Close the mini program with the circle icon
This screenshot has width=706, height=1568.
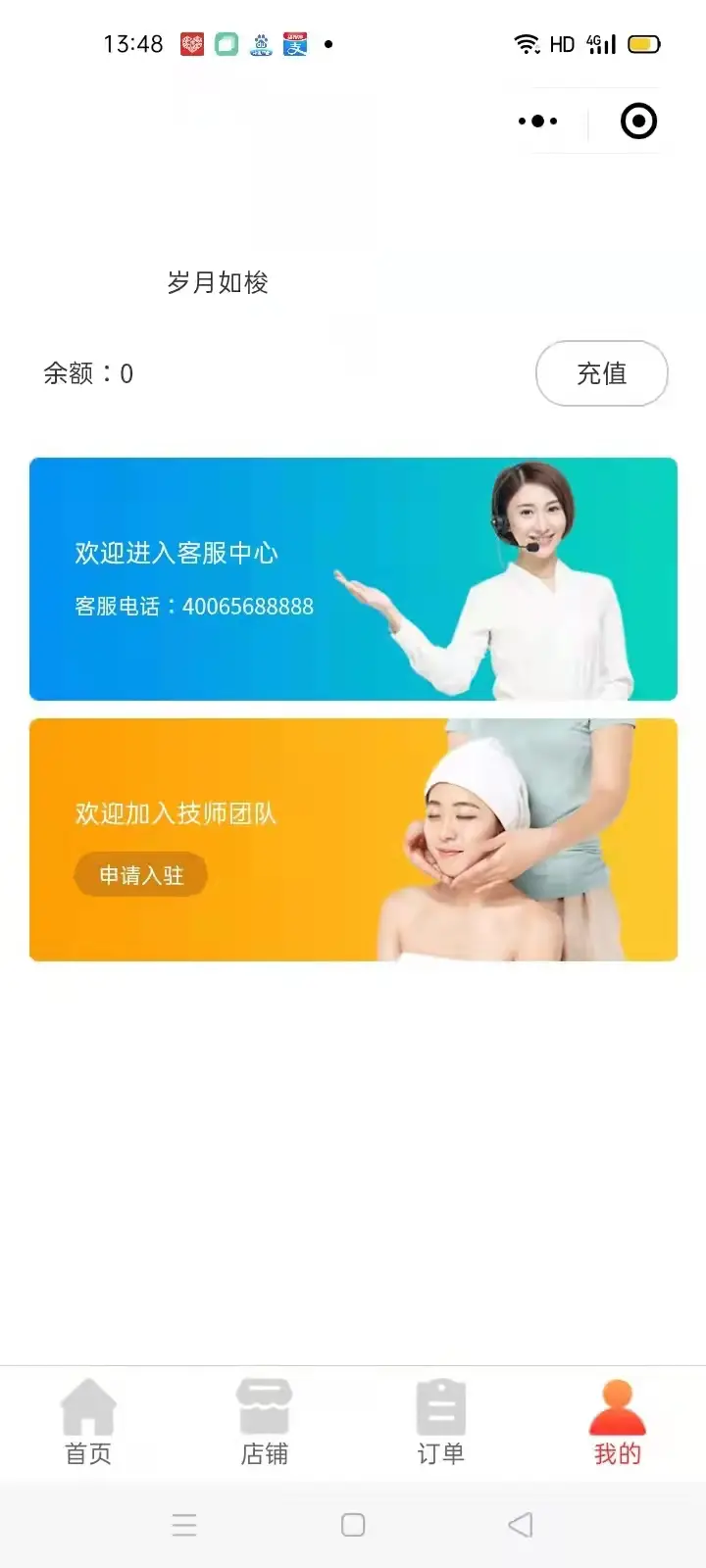point(638,122)
